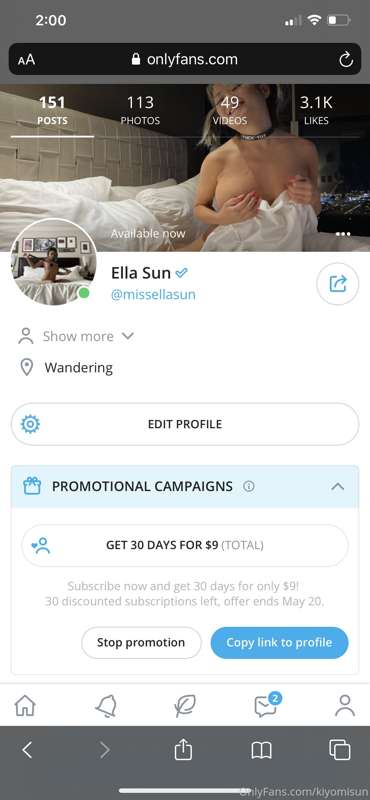Image resolution: width=370 pixels, height=800 pixels.
Task: Tap the share profile icon
Action: point(337,284)
